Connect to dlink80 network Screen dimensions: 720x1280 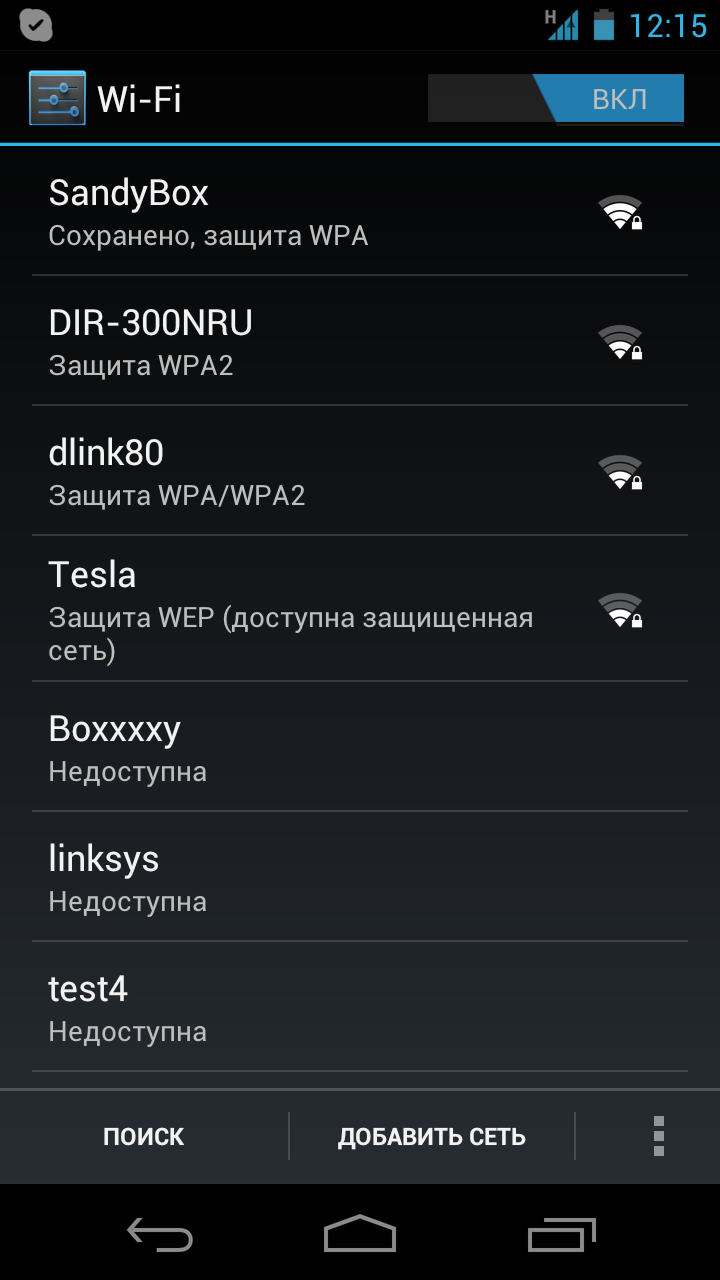click(x=360, y=471)
